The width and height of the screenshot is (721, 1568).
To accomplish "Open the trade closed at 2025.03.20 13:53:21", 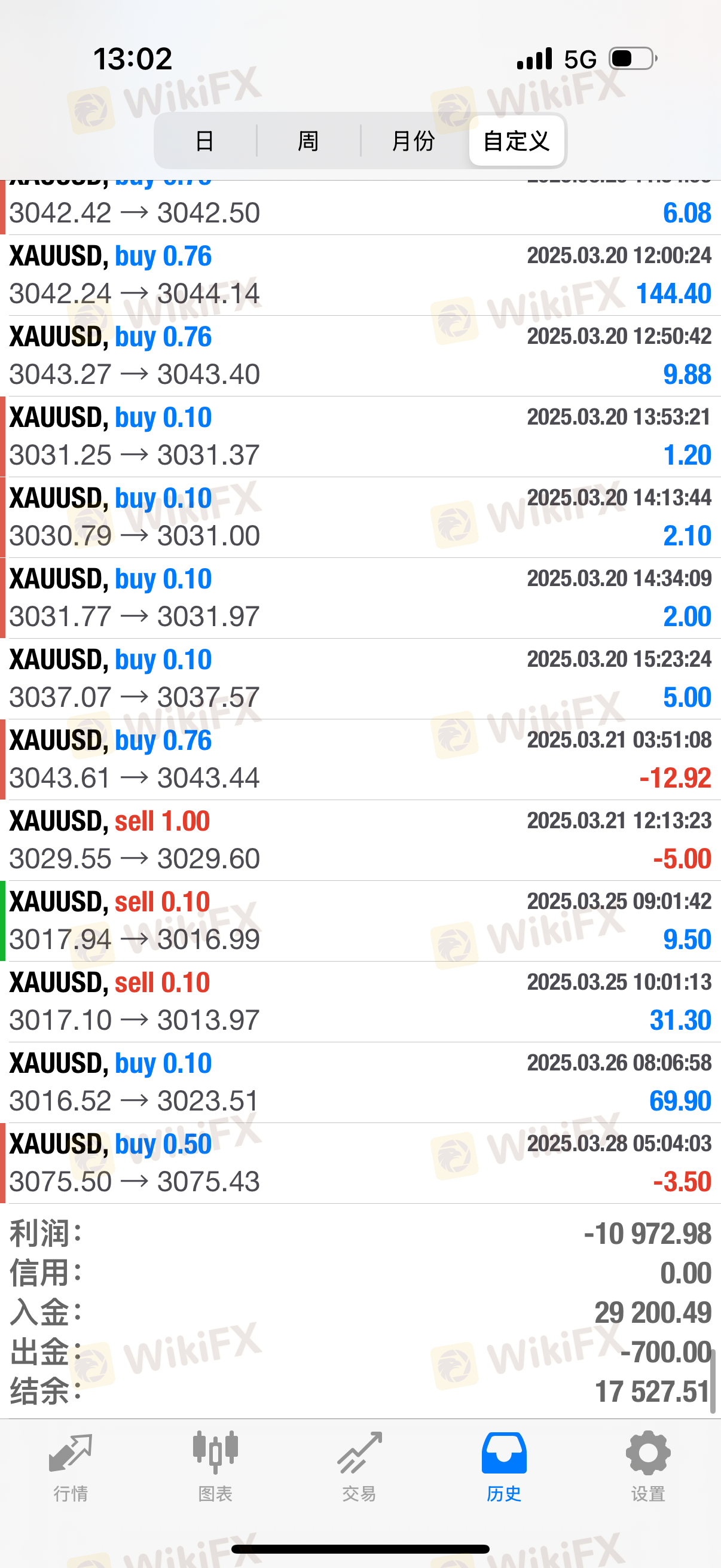I will click(360, 437).
